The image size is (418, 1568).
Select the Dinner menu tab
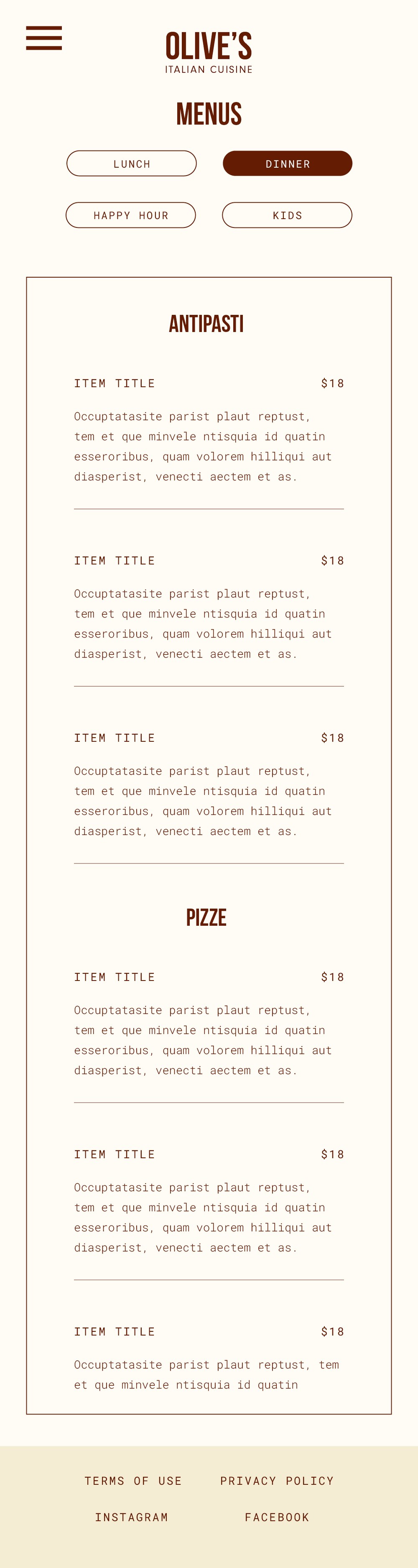click(287, 164)
